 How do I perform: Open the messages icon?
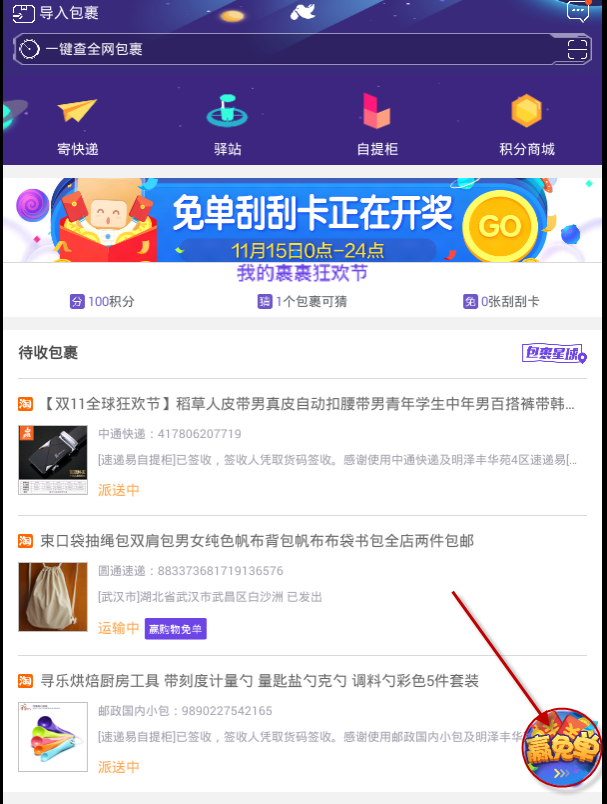(578, 12)
